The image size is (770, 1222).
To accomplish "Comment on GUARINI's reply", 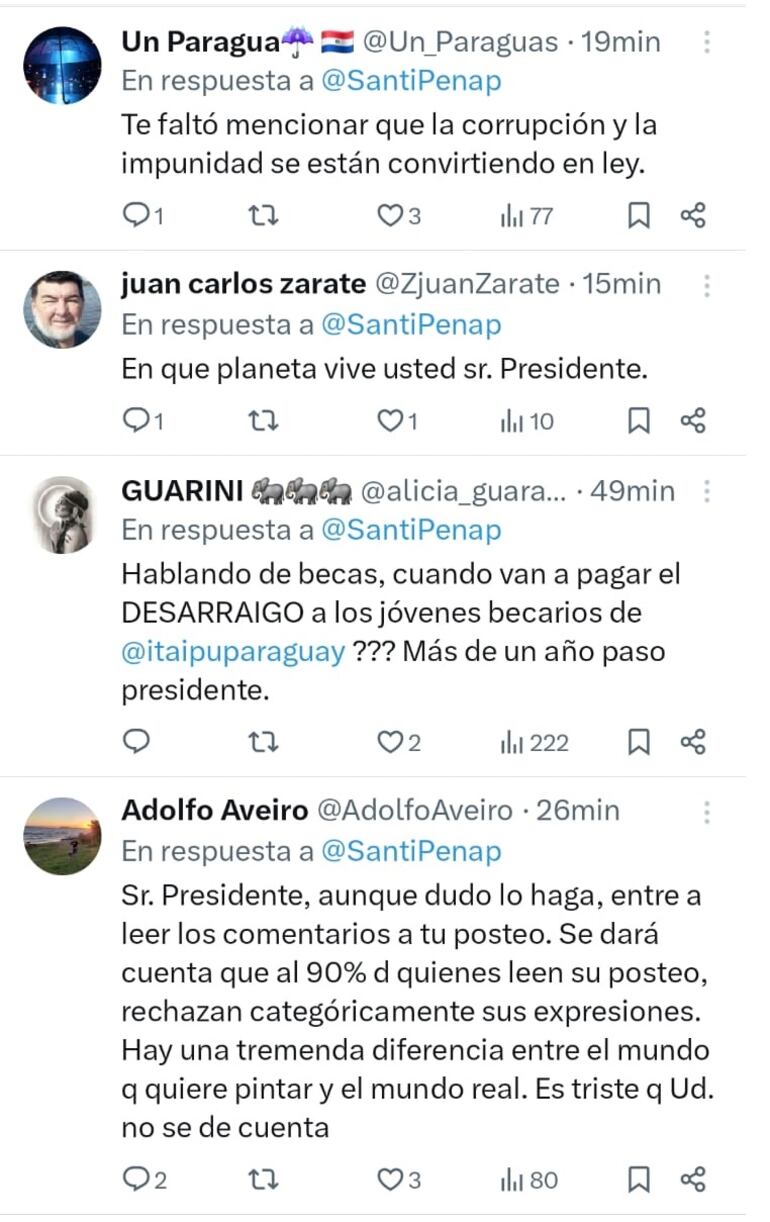I will pos(135,742).
